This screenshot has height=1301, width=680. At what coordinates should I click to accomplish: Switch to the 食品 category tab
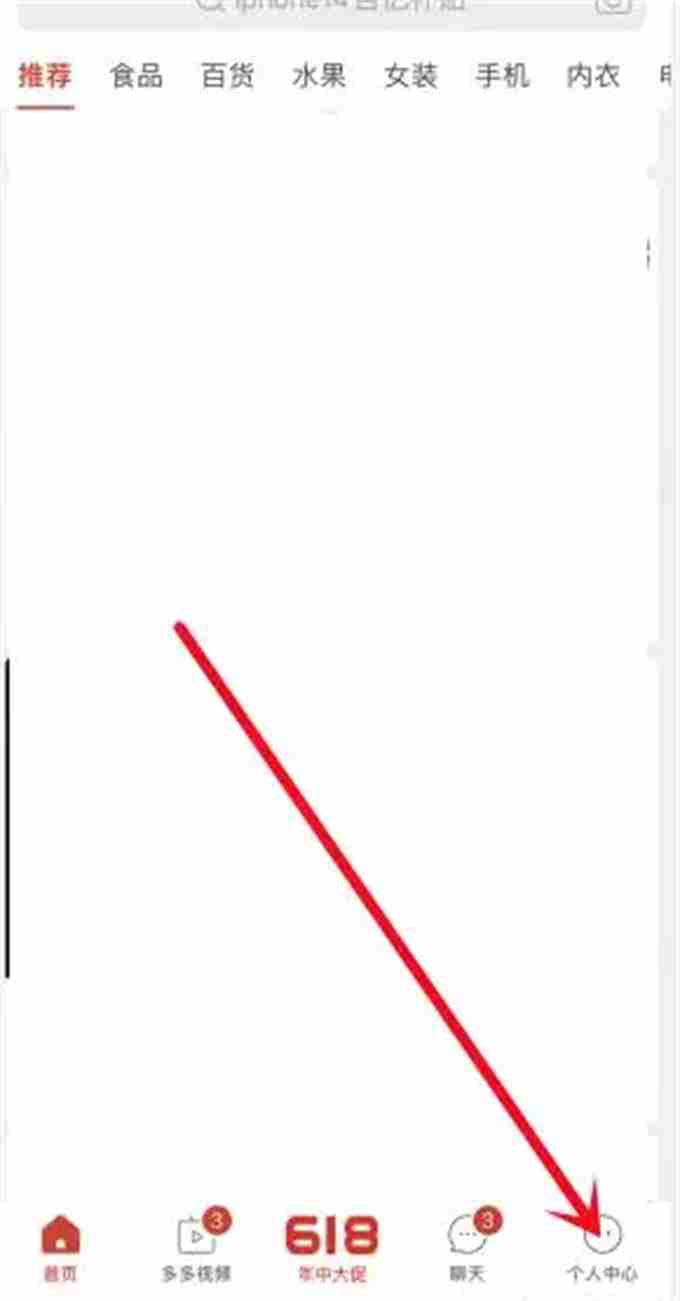pyautogui.click(x=136, y=77)
